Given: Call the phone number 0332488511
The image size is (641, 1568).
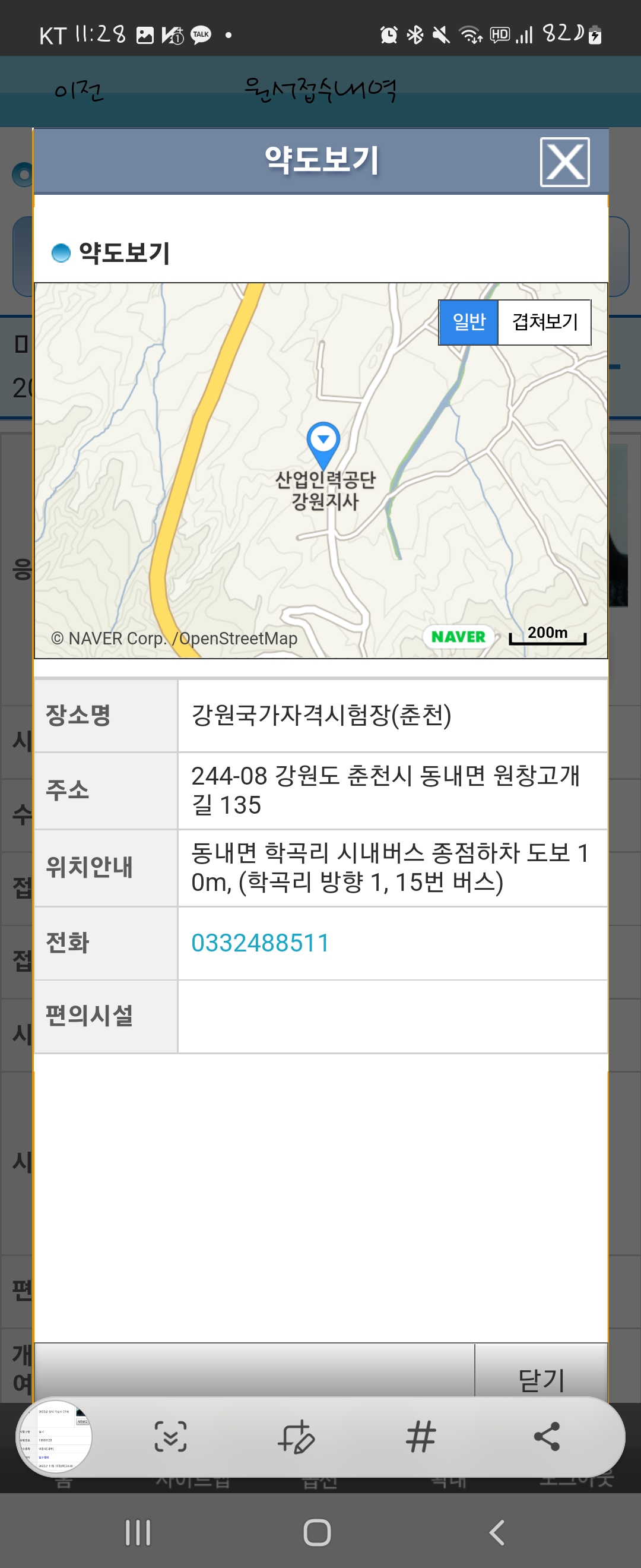Looking at the screenshot, I should coord(261,943).
